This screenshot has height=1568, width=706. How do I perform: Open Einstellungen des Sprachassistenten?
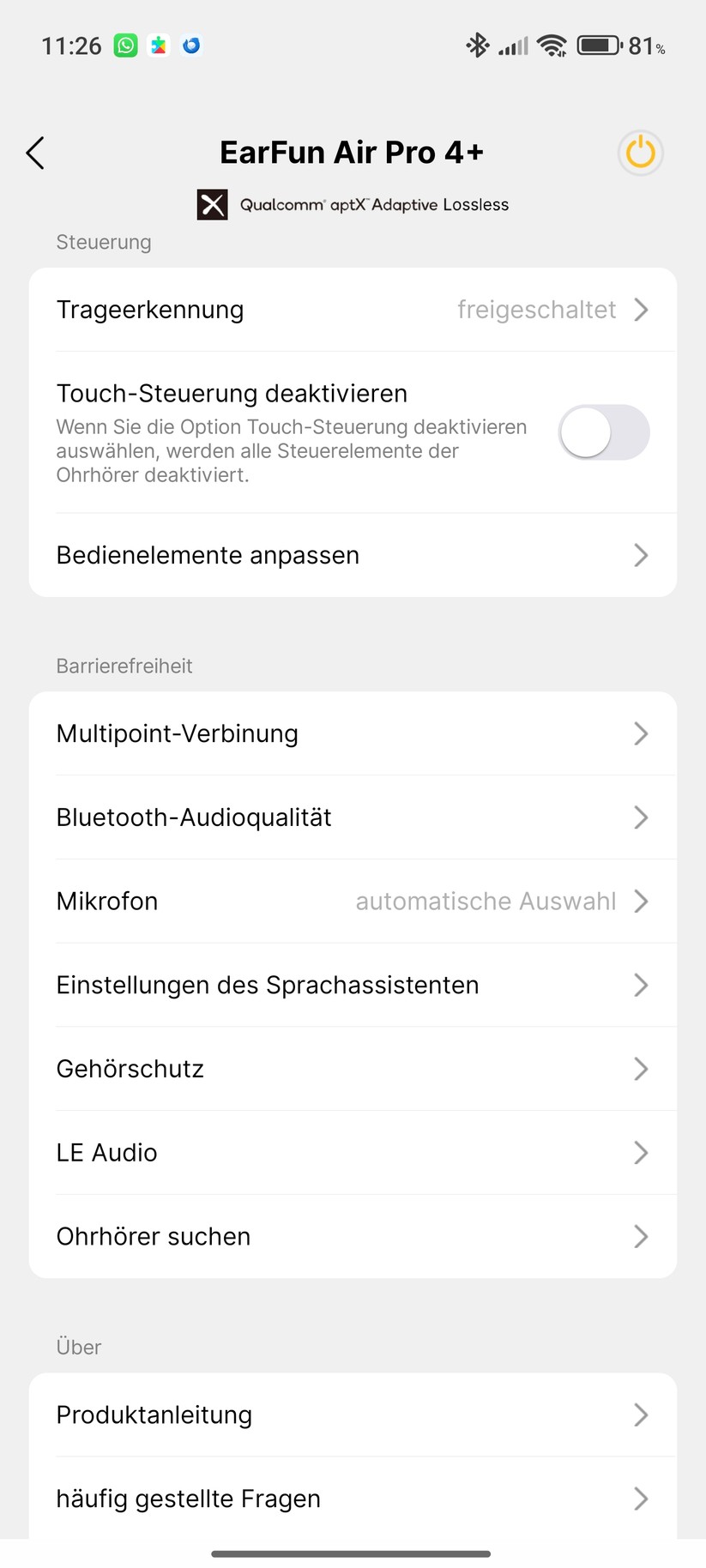pyautogui.click(x=352, y=985)
